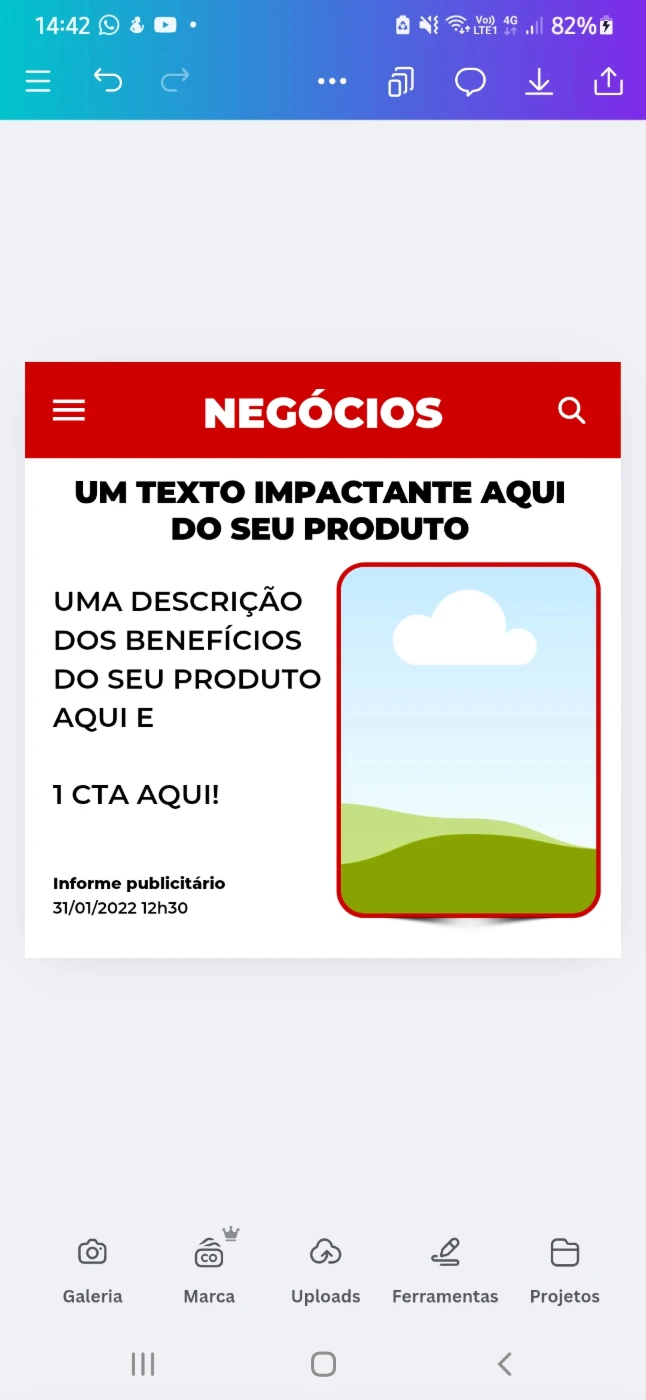The image size is (646, 1400).
Task: Switch to Uploads
Action: click(x=325, y=1271)
